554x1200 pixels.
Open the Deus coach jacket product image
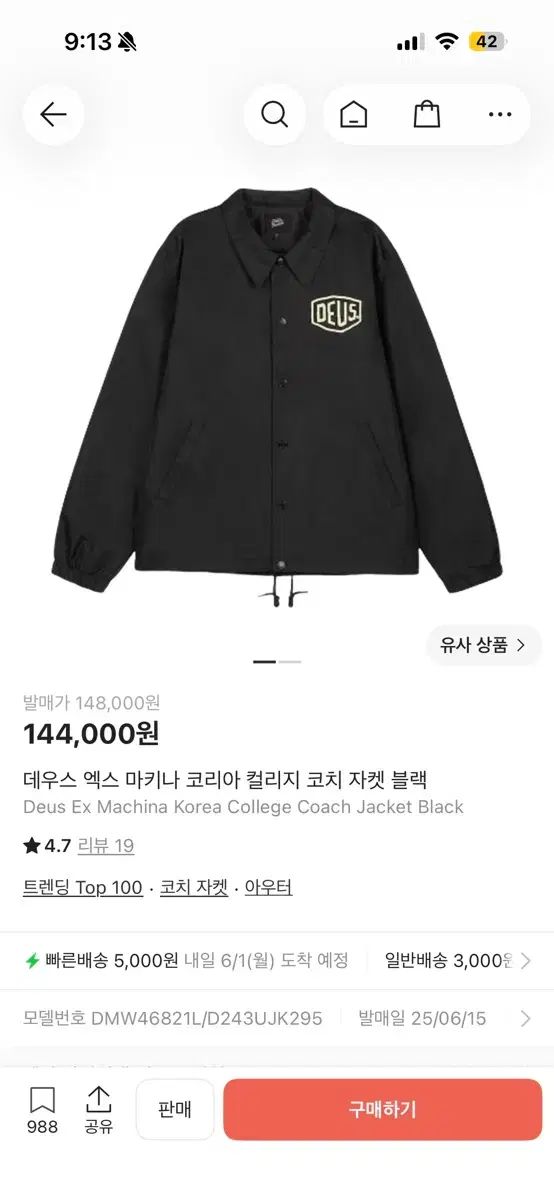pos(277,398)
